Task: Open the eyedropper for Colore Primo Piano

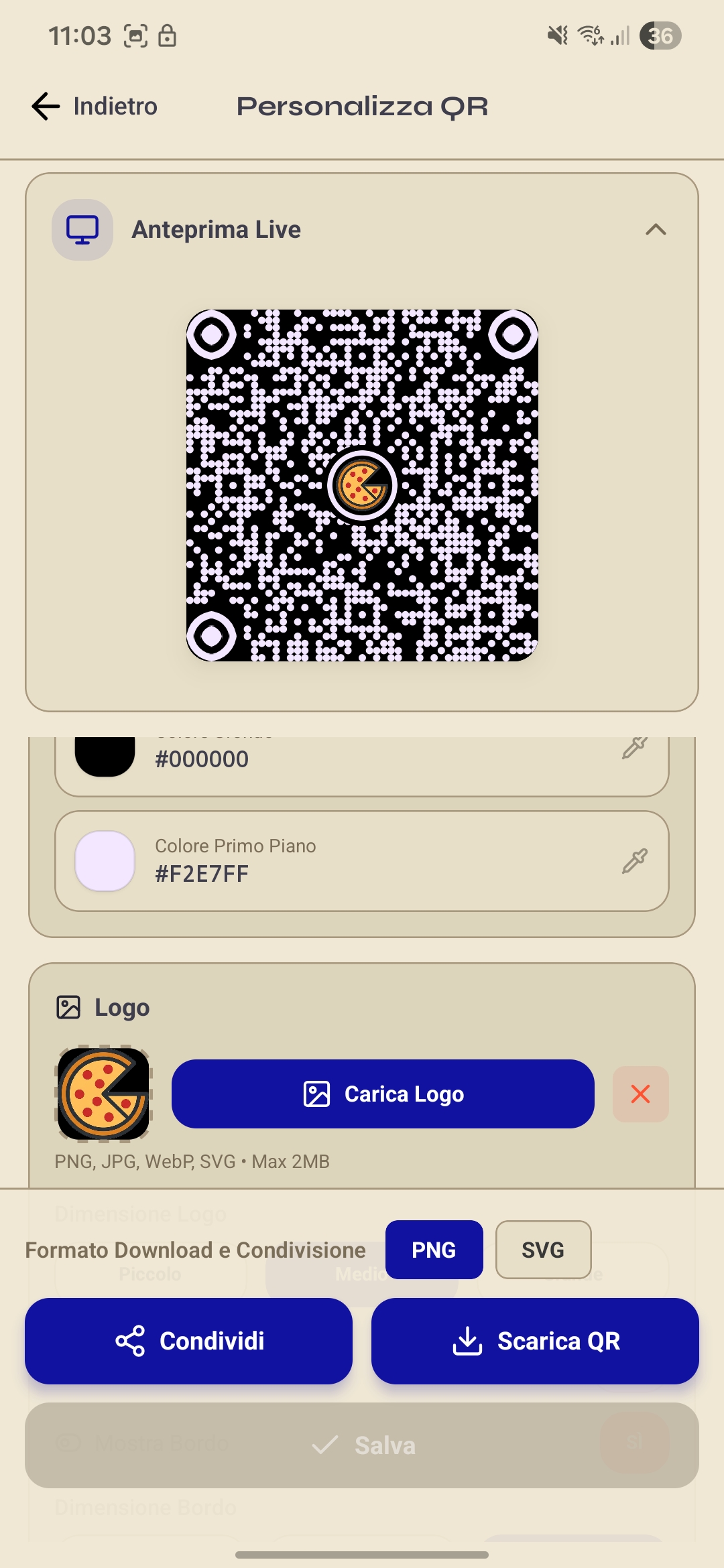Action: coord(636,860)
